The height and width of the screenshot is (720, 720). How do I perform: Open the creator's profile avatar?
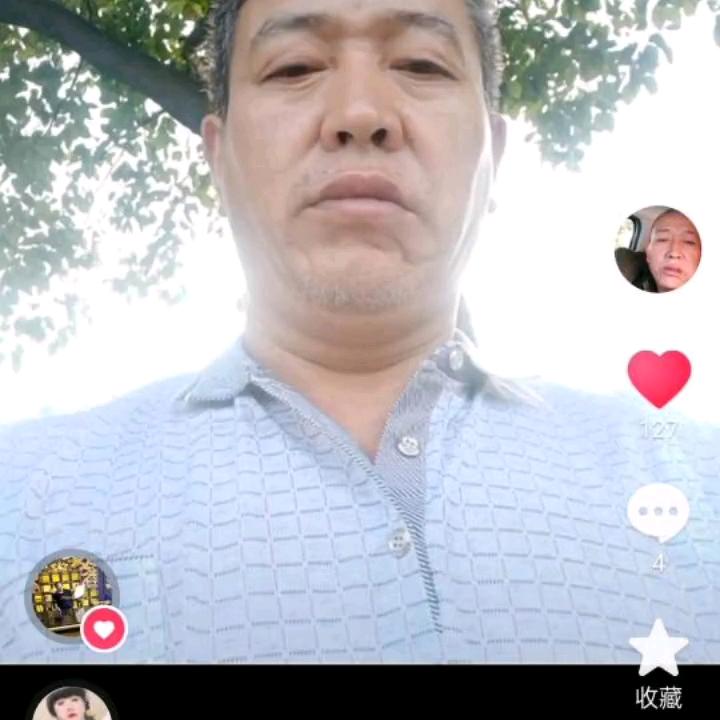click(657, 249)
